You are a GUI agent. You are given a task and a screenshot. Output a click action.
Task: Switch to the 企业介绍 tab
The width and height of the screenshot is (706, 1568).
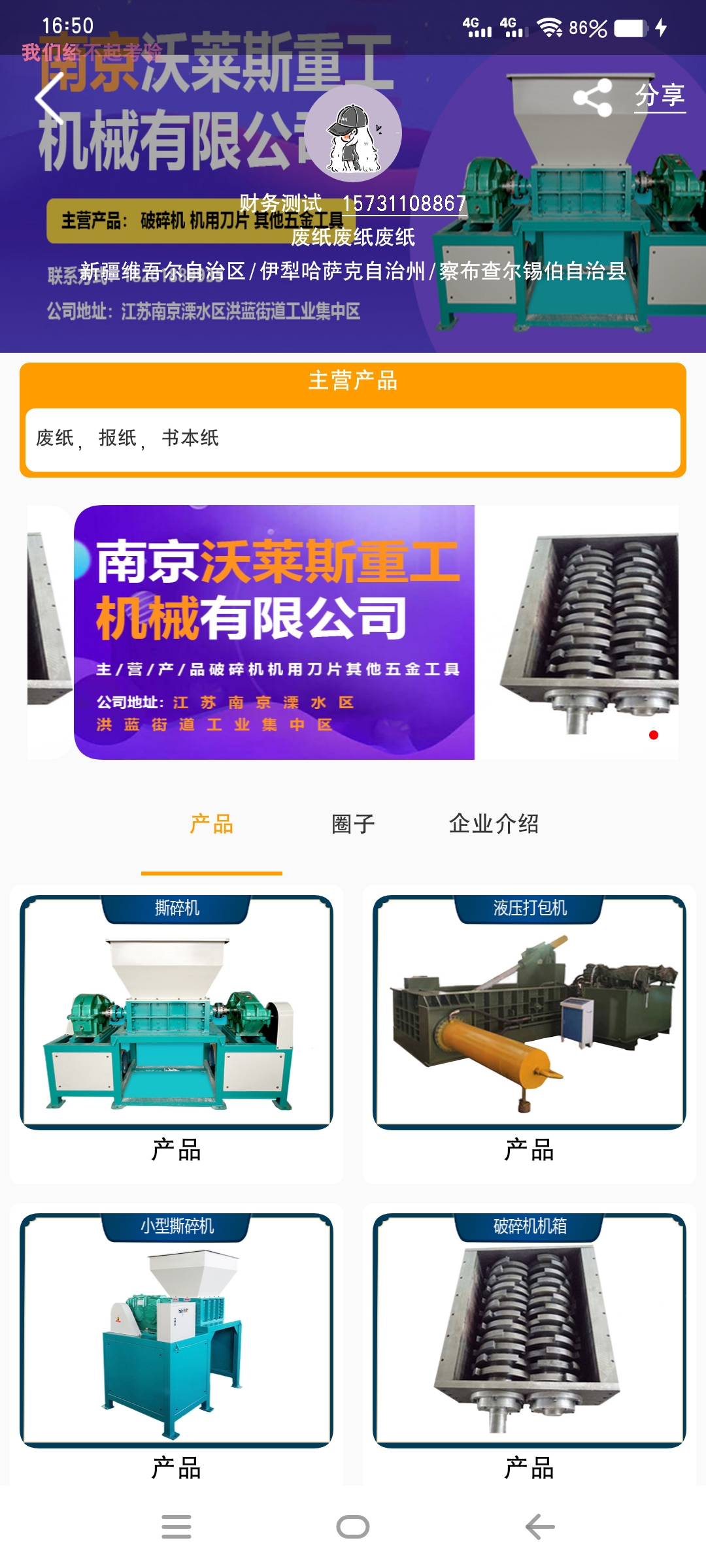click(494, 824)
